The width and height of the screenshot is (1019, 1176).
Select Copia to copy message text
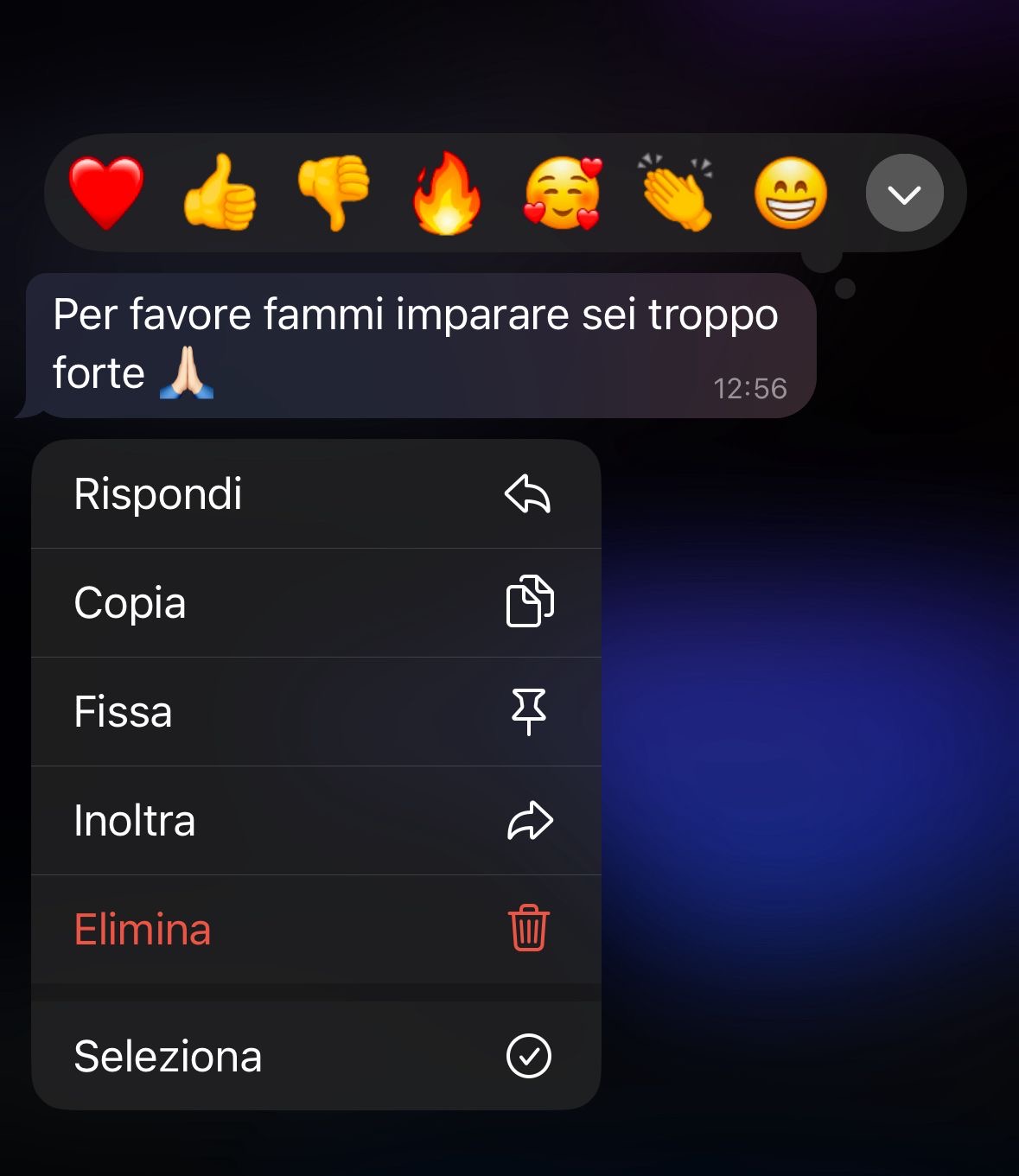316,603
